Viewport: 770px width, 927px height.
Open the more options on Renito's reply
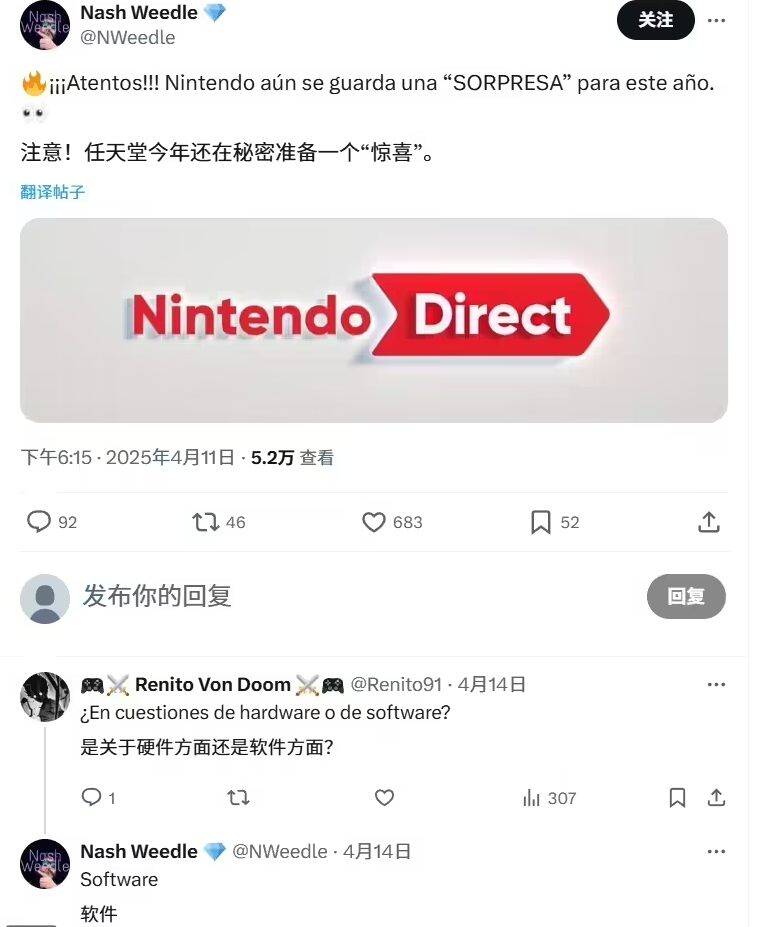pyautogui.click(x=716, y=685)
